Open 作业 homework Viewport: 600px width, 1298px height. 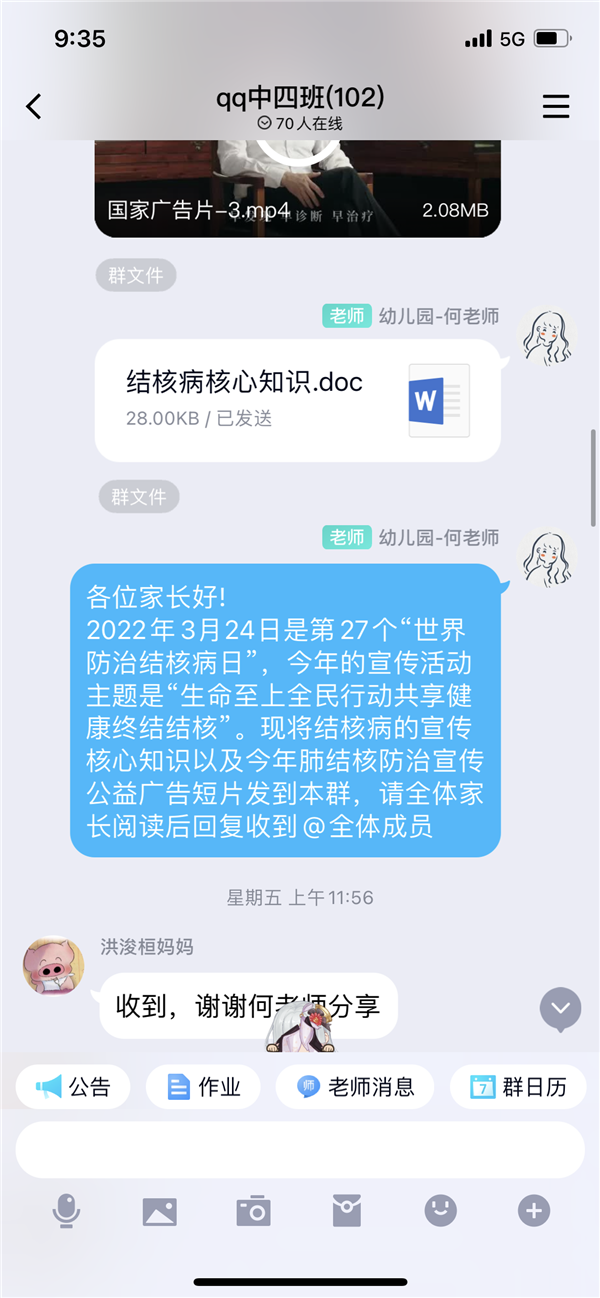(x=203, y=1087)
